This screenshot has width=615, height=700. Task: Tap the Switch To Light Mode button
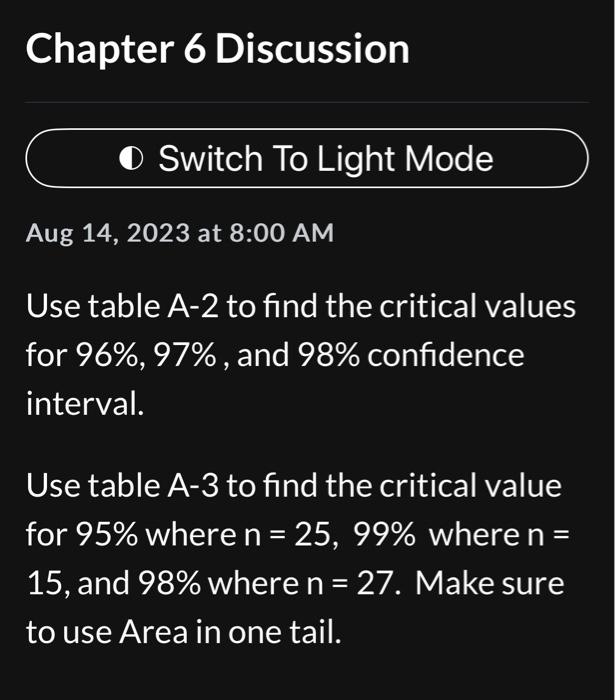(x=307, y=159)
